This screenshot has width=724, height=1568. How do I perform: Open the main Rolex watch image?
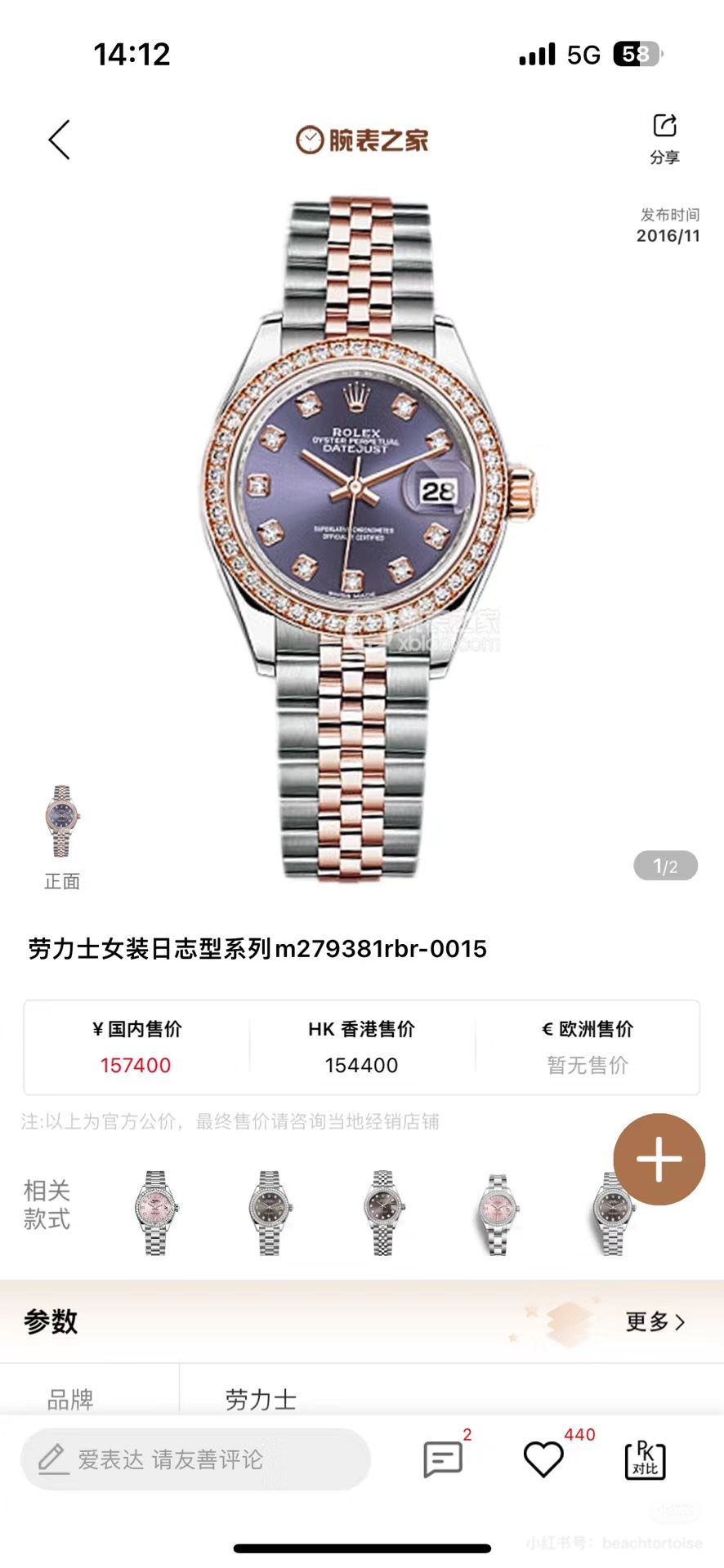[360, 539]
